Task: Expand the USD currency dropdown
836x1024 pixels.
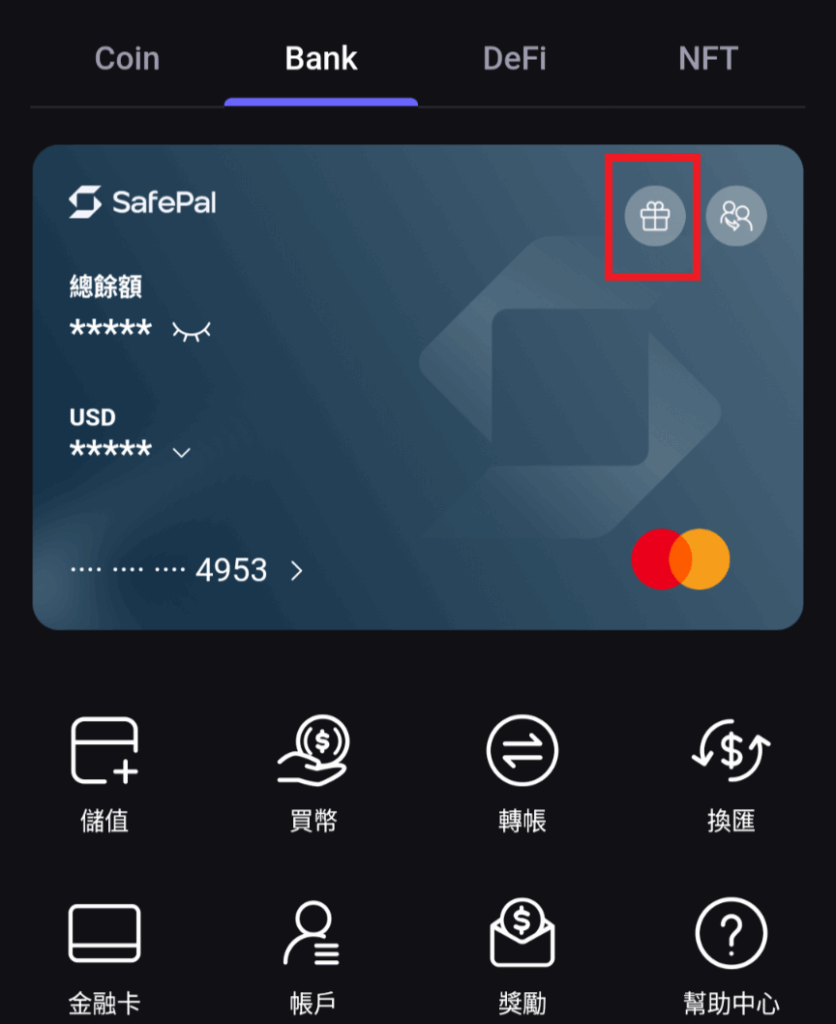Action: (181, 453)
